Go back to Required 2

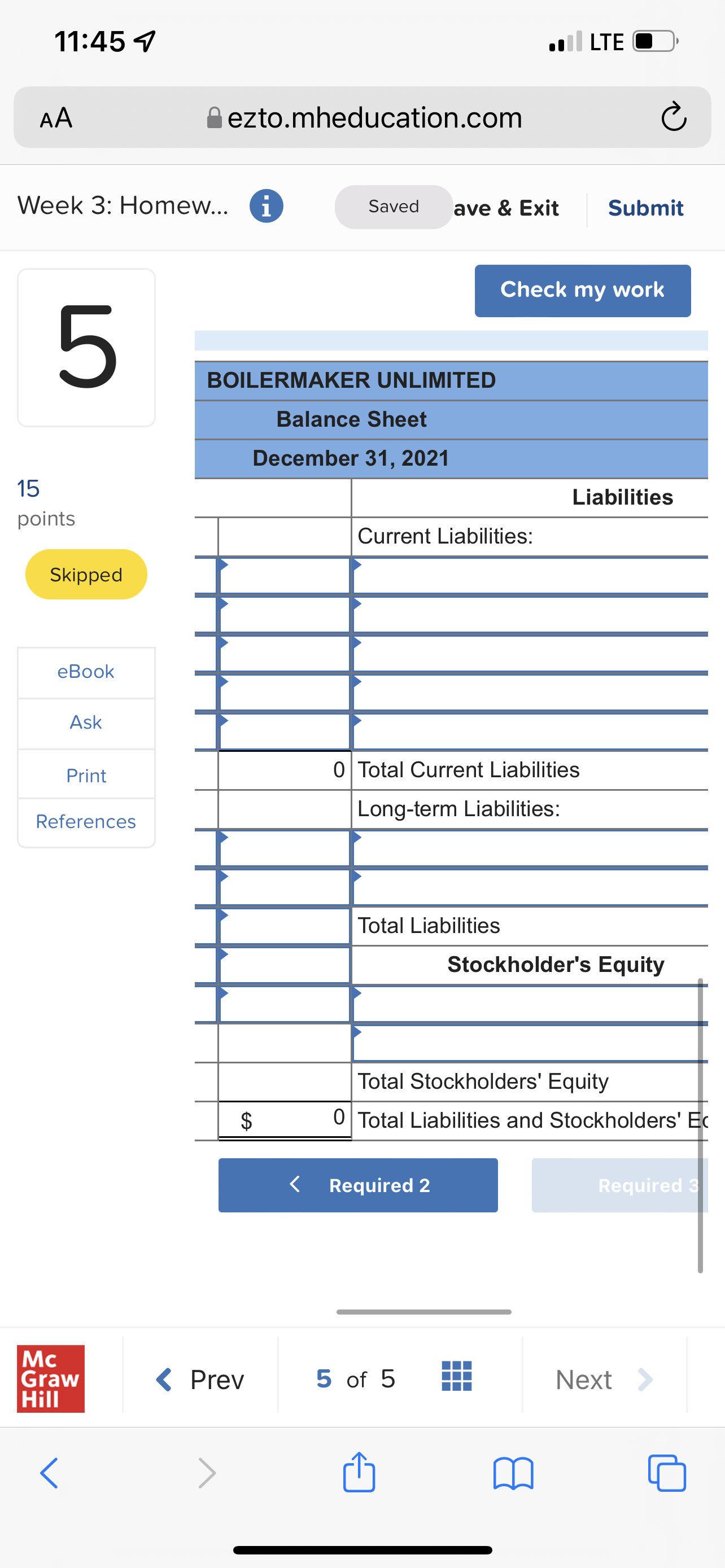[x=358, y=1185]
